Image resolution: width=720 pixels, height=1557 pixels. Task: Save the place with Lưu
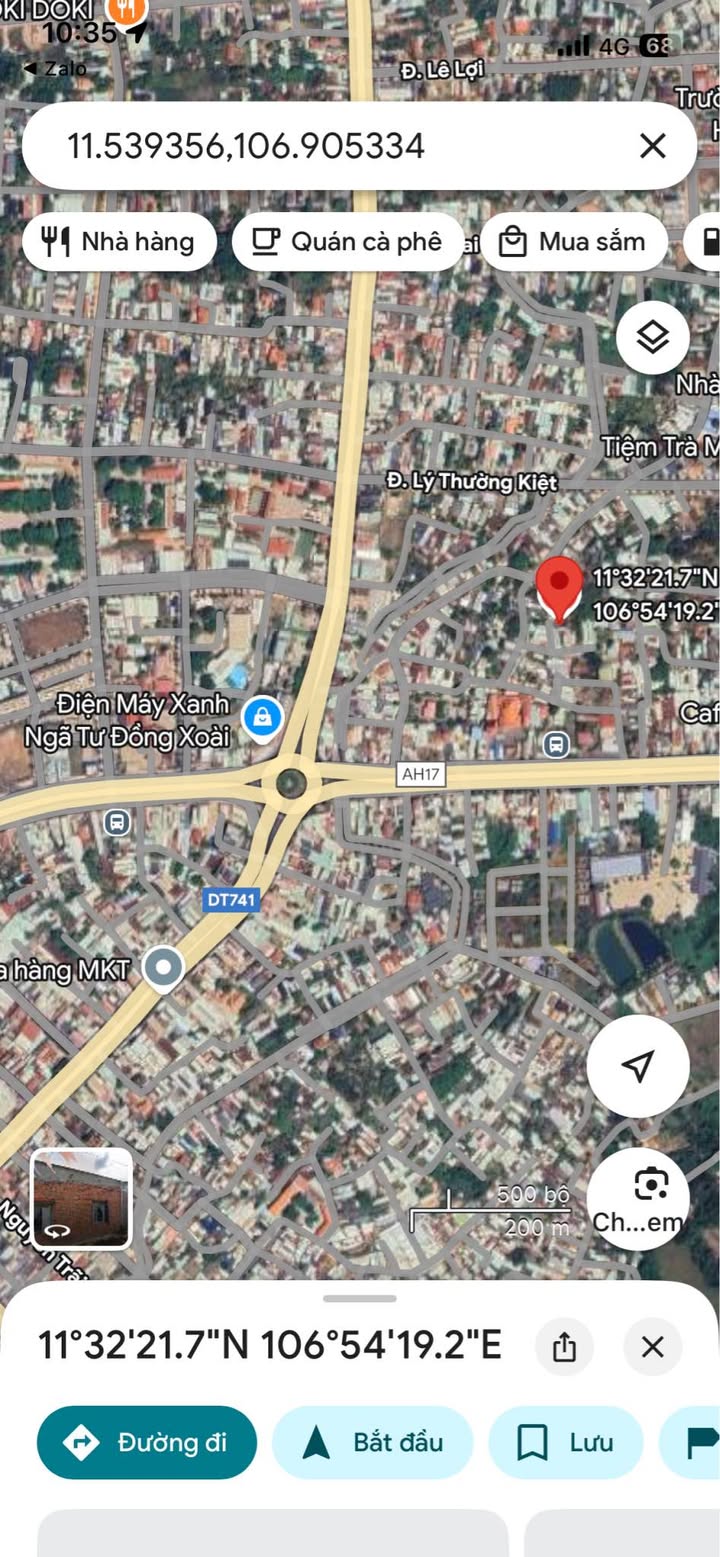click(565, 1442)
